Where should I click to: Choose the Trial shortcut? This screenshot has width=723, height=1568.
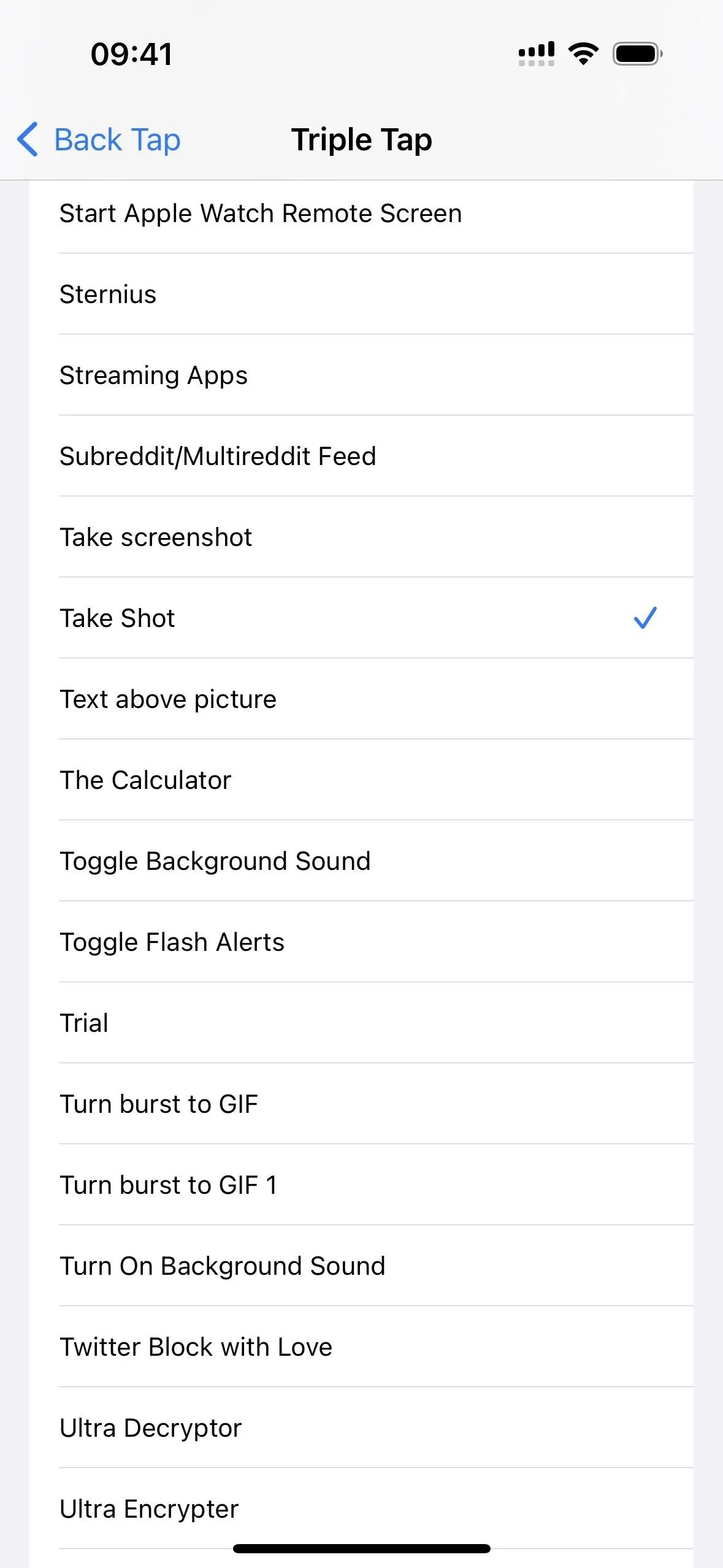click(x=361, y=1023)
